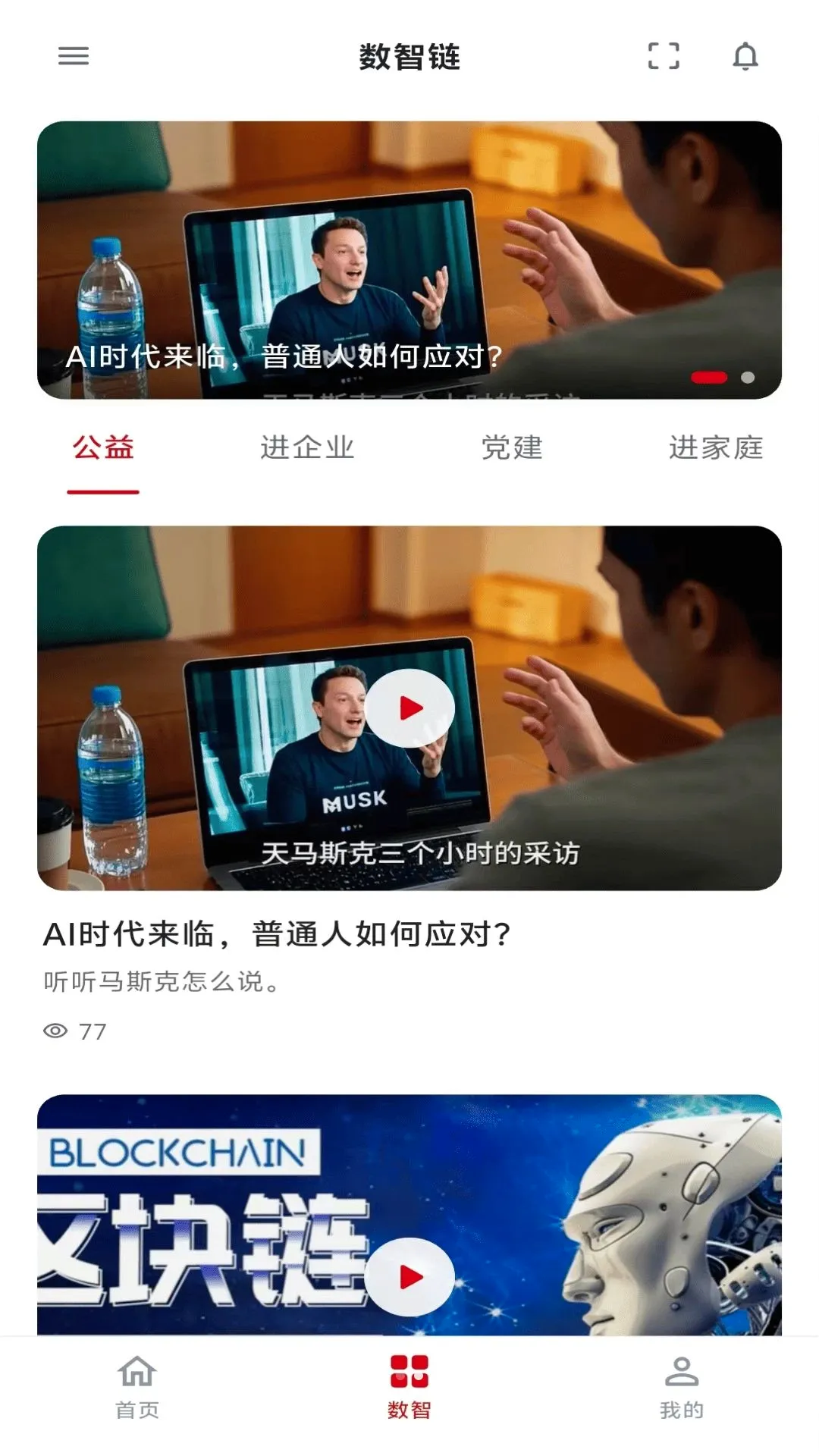Go to the 首页 home tab
This screenshot has width=819, height=1456.
coord(137,1388)
